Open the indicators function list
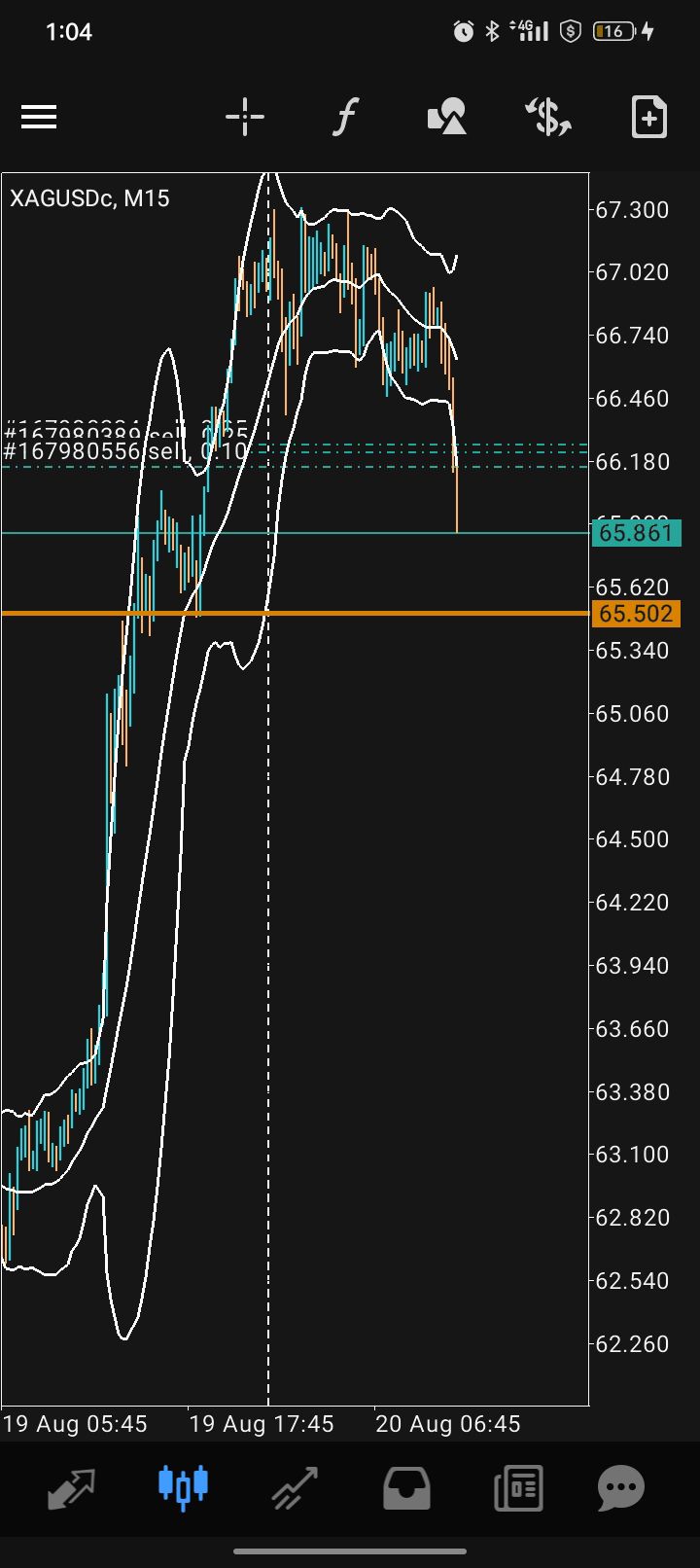The width and height of the screenshot is (700, 1568). point(345,118)
